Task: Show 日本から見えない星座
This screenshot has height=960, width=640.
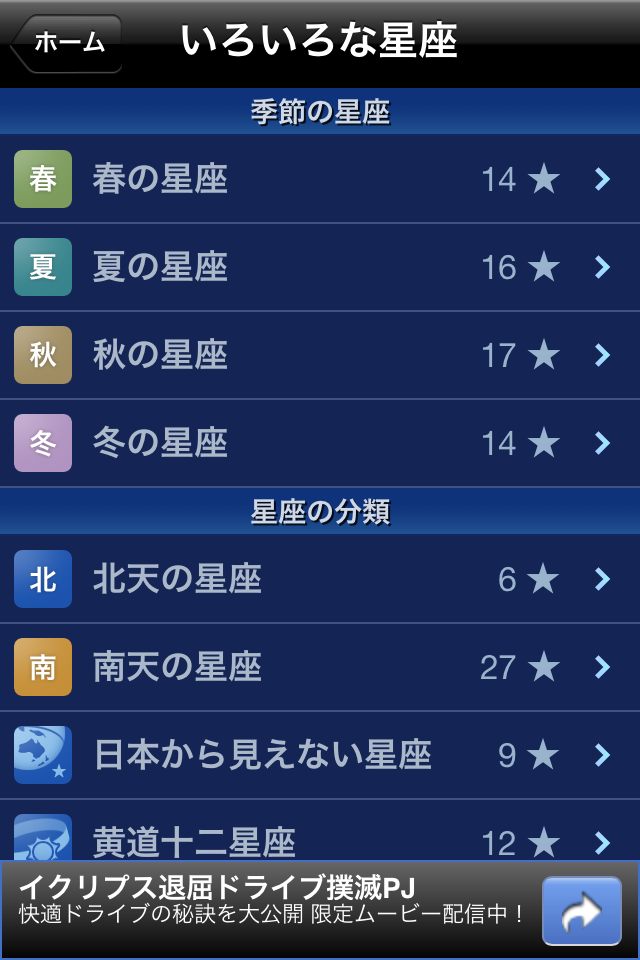Action: point(320,755)
